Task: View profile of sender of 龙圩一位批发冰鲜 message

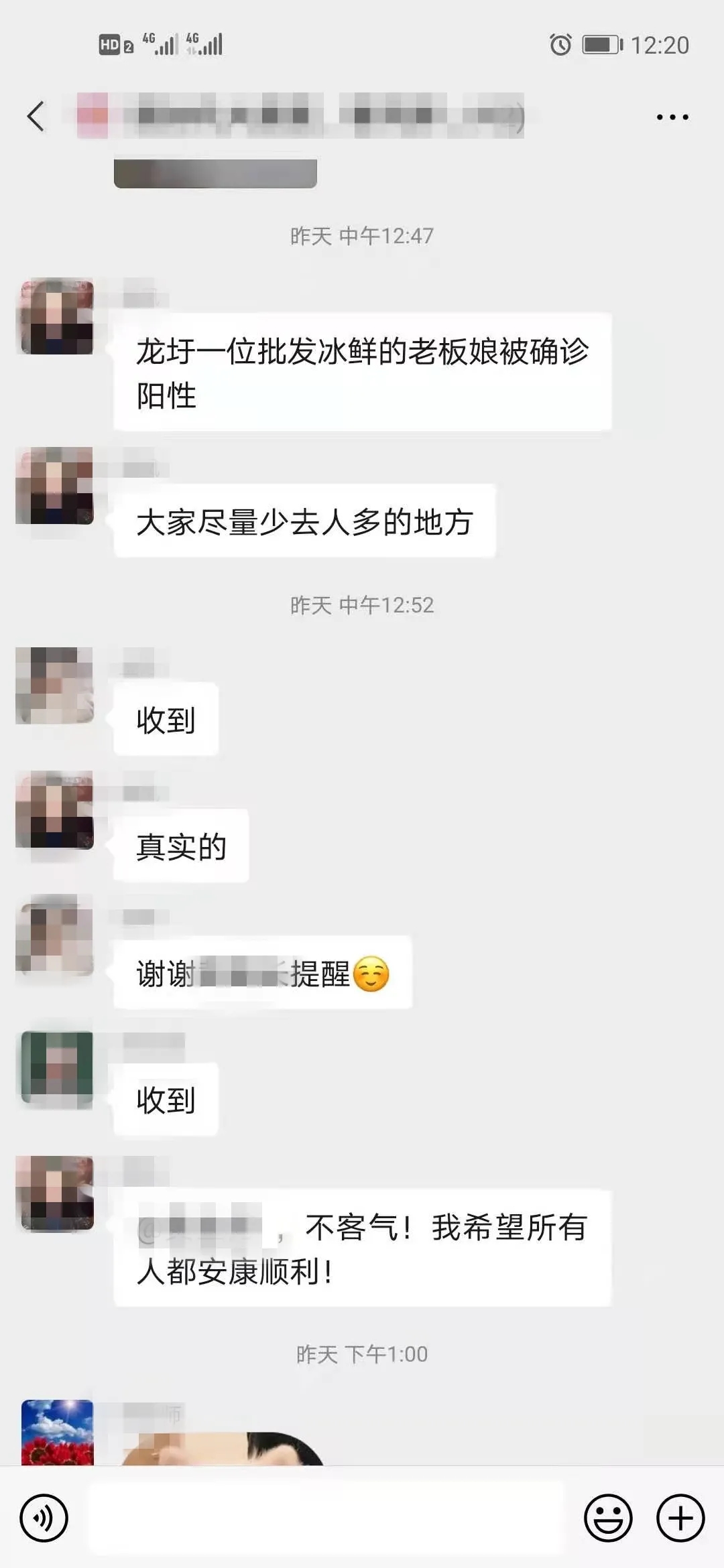Action: [56, 317]
